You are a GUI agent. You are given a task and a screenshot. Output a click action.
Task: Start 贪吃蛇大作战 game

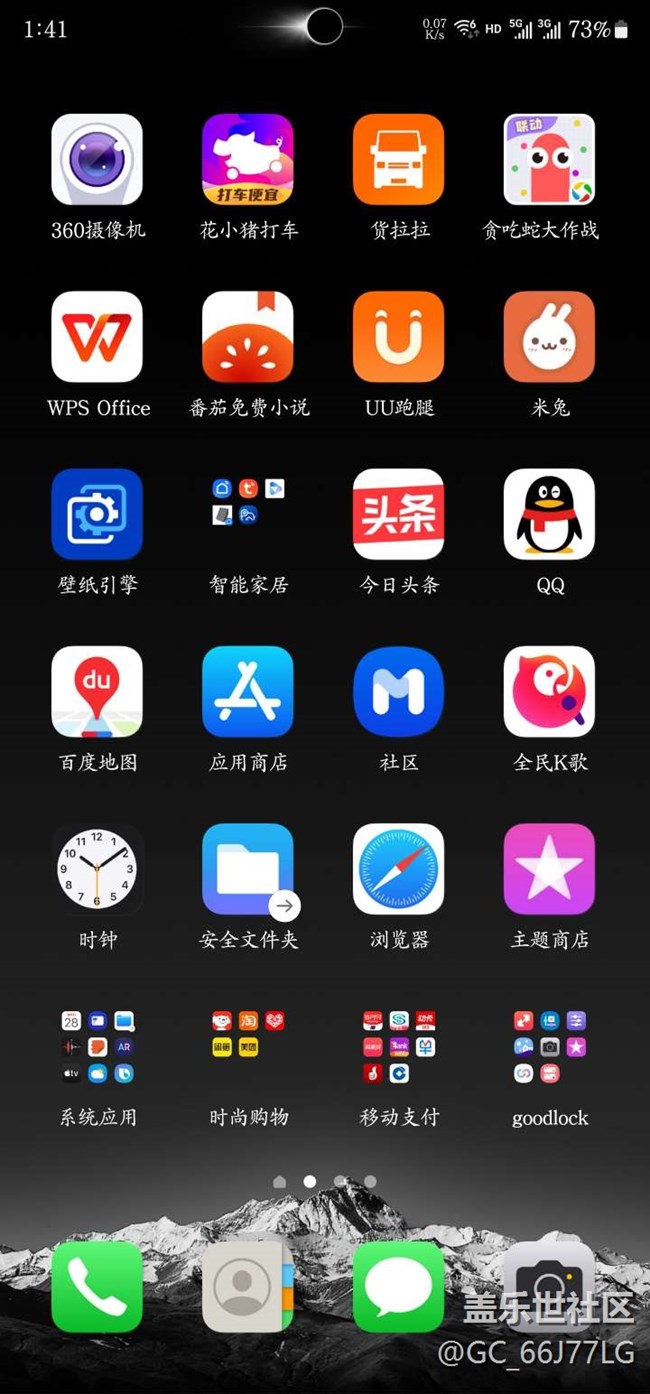[x=549, y=160]
